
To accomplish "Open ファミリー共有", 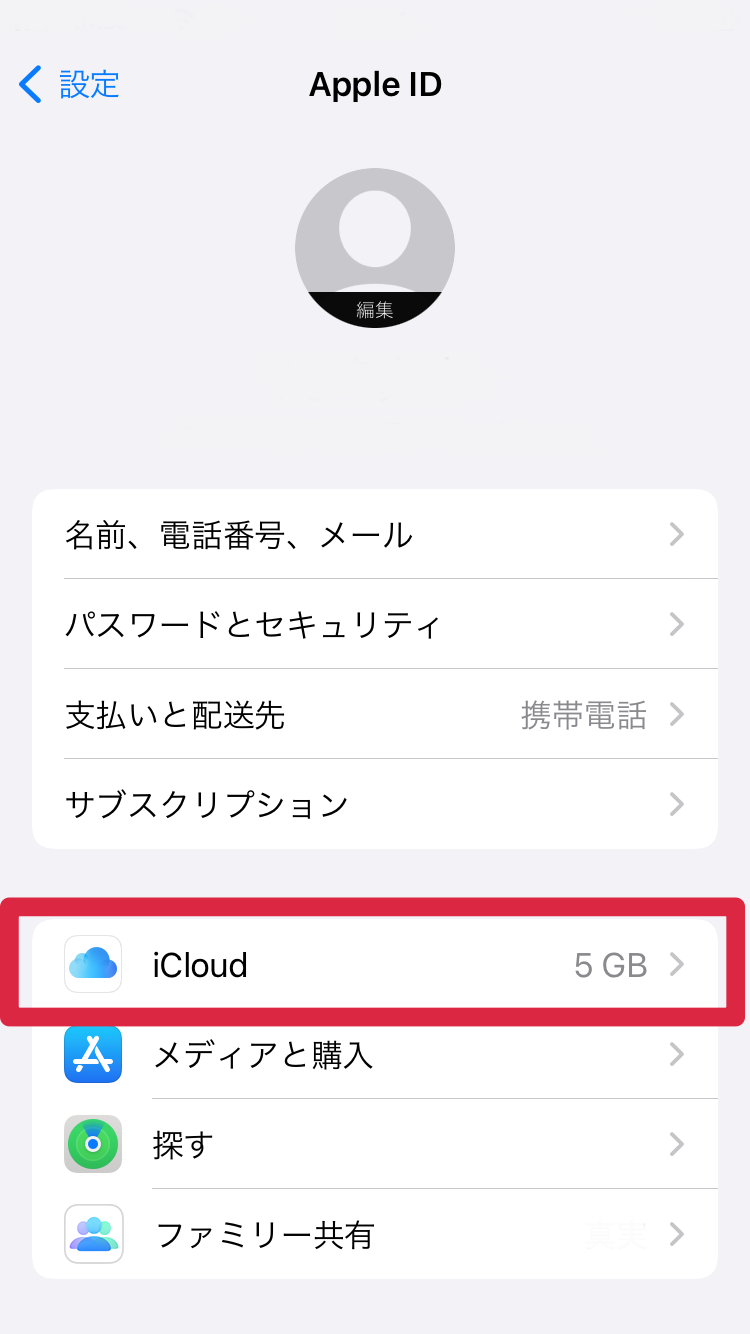I will point(375,1234).
